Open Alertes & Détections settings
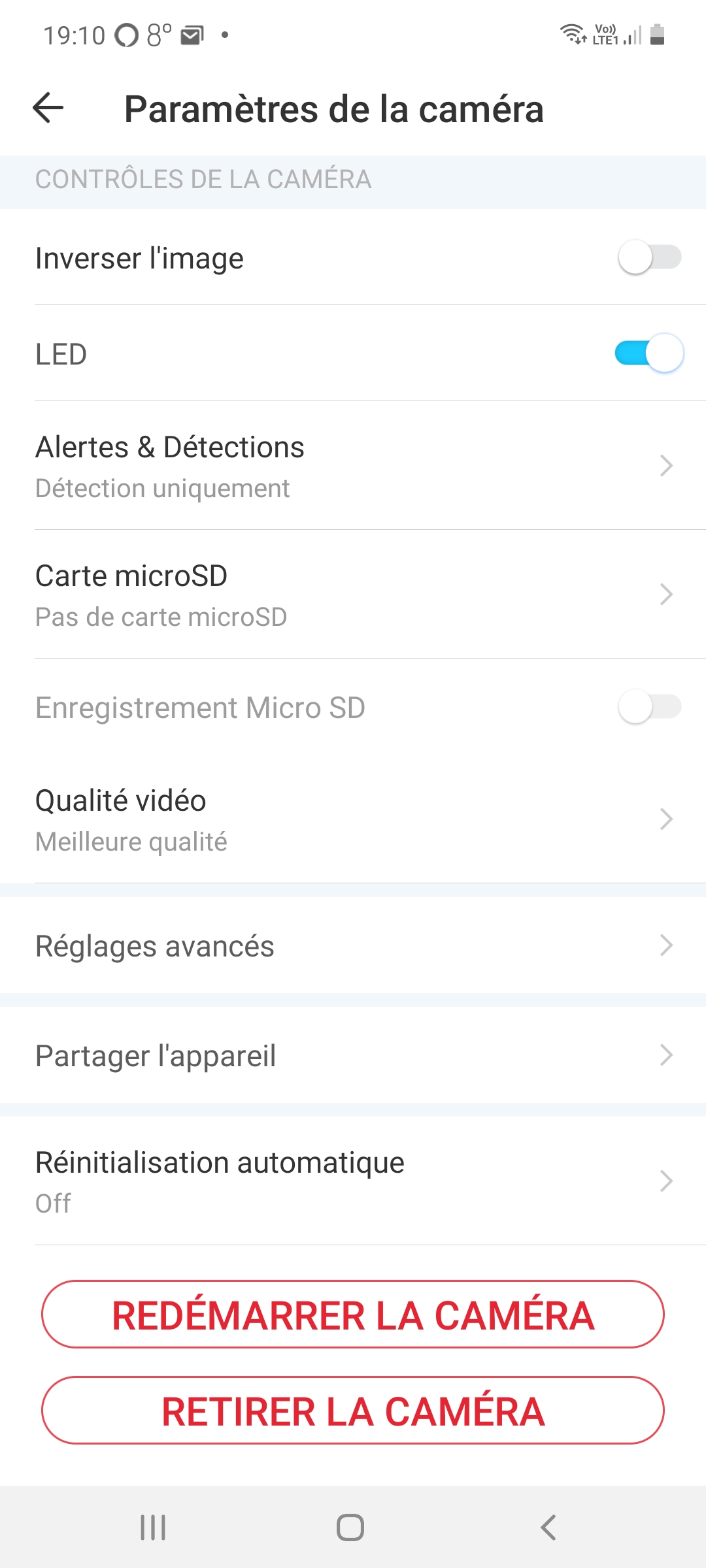706x1568 pixels. [x=353, y=465]
